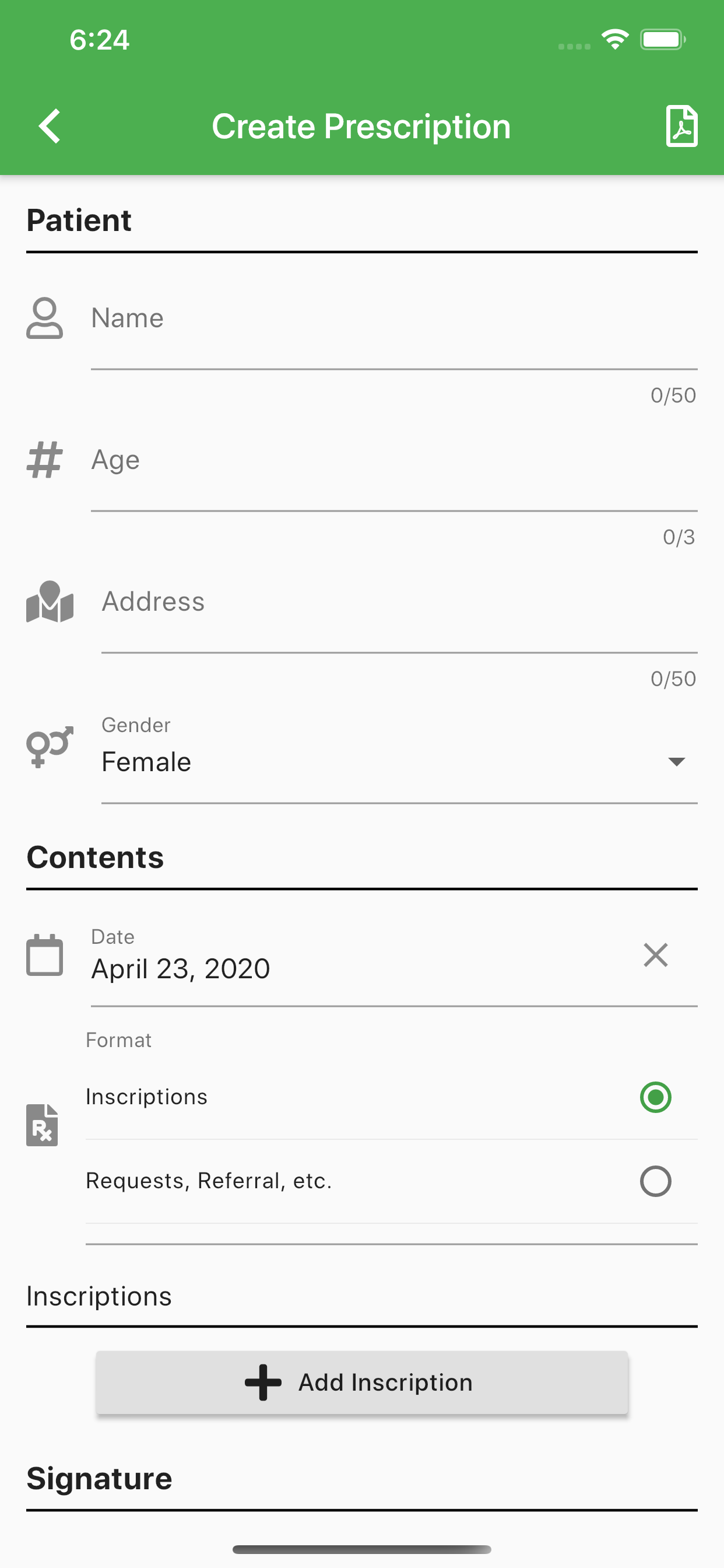Tap Add Inscription button
The height and width of the screenshot is (1568, 724).
tap(362, 1382)
